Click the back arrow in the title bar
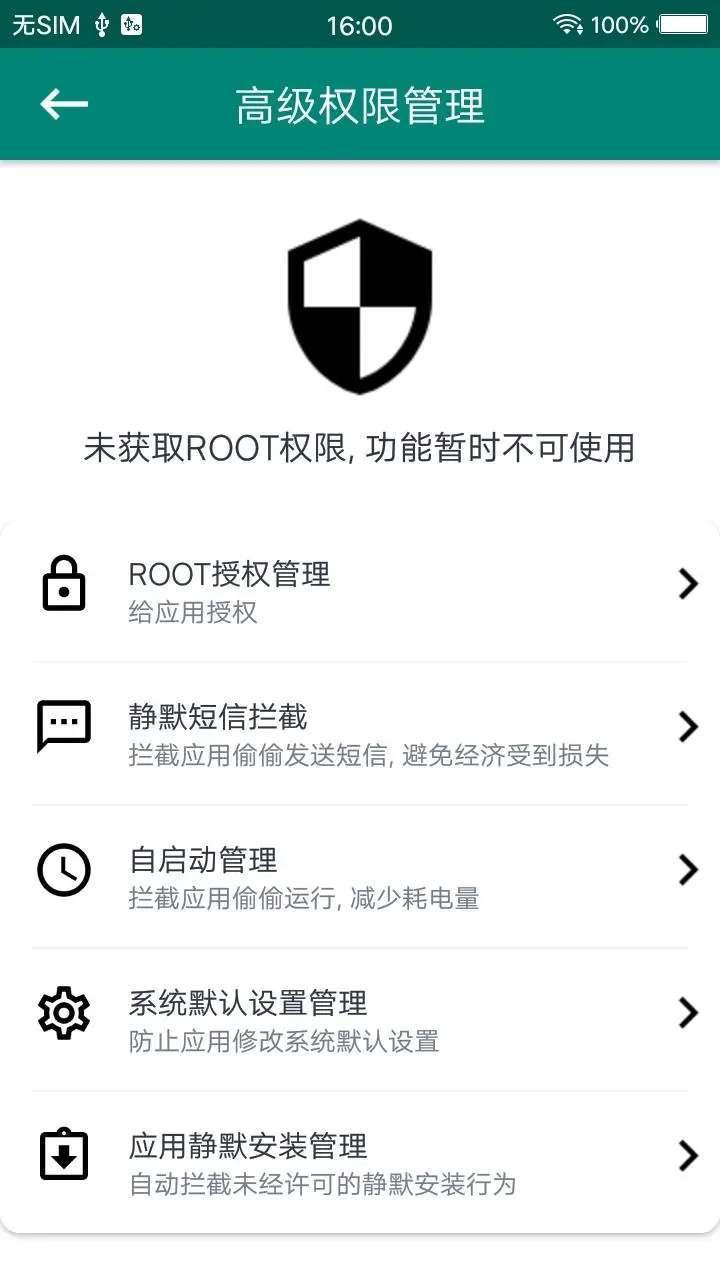Viewport: 720px width, 1280px height. pos(62,103)
